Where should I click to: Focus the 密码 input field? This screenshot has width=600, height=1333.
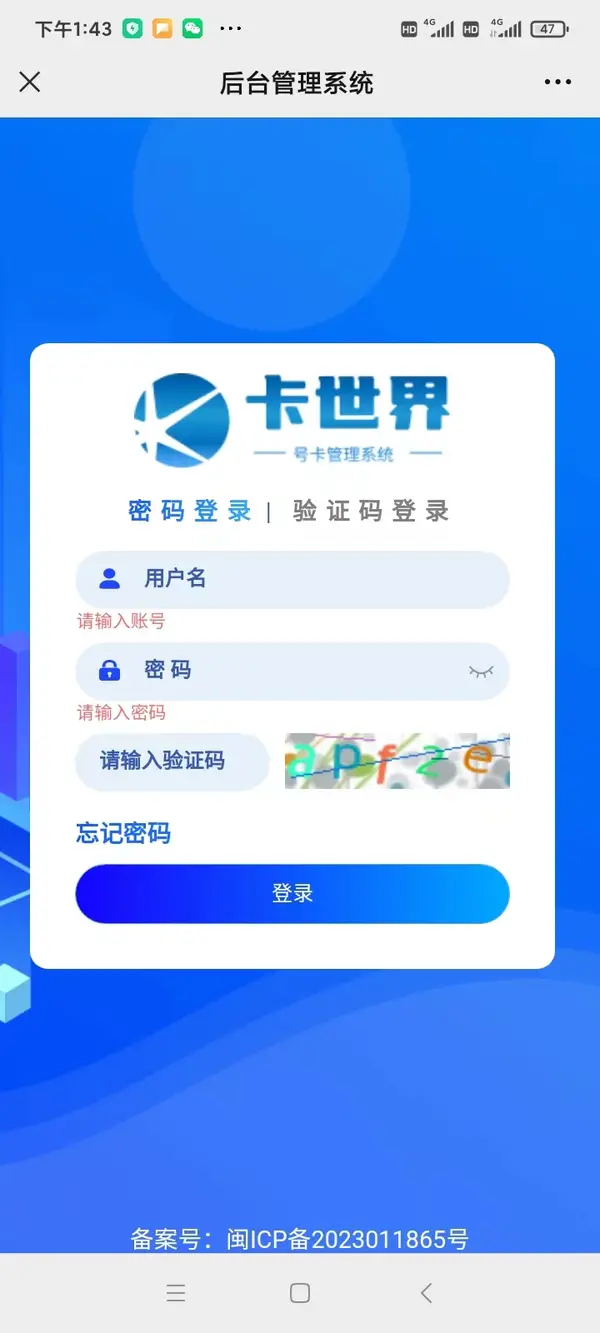coord(300,670)
